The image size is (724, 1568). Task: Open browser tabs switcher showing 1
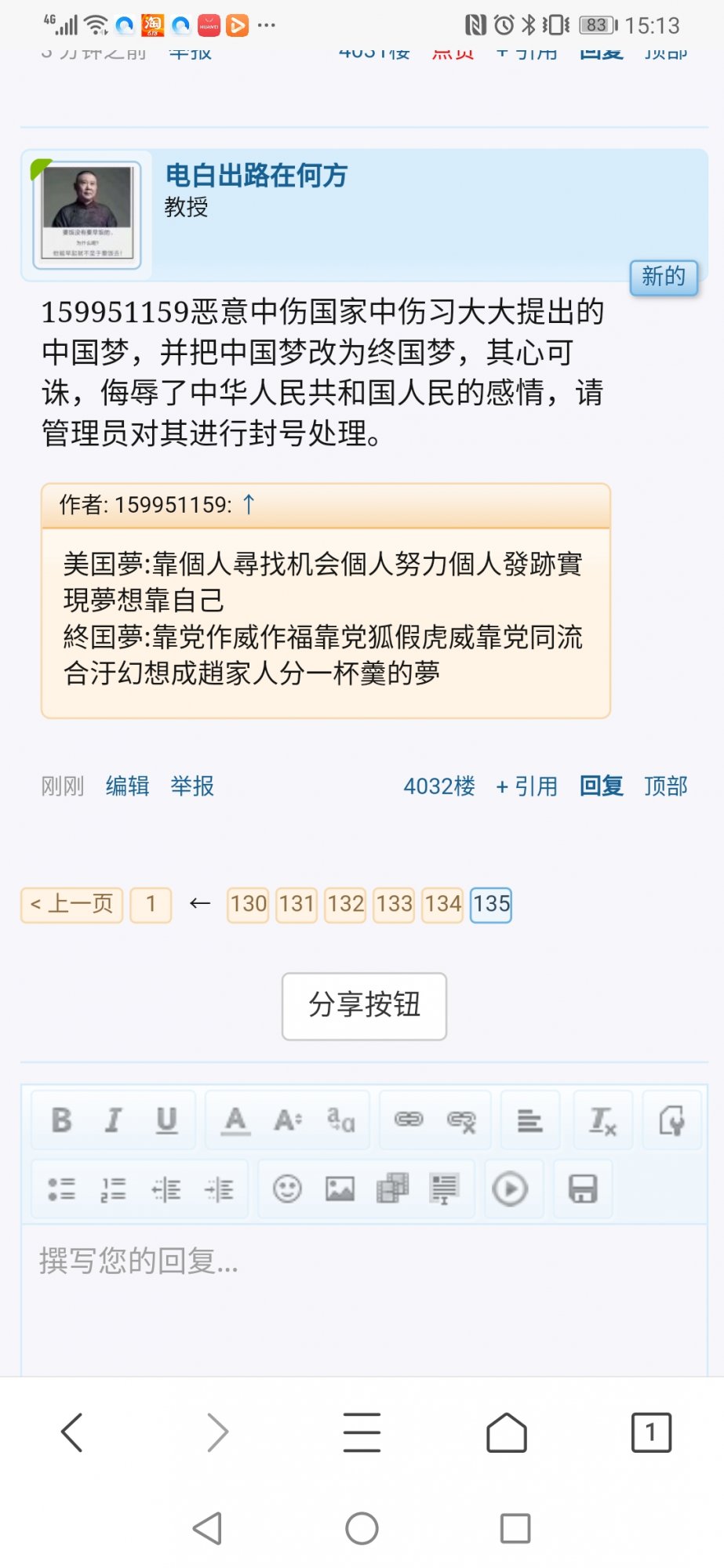[651, 1433]
